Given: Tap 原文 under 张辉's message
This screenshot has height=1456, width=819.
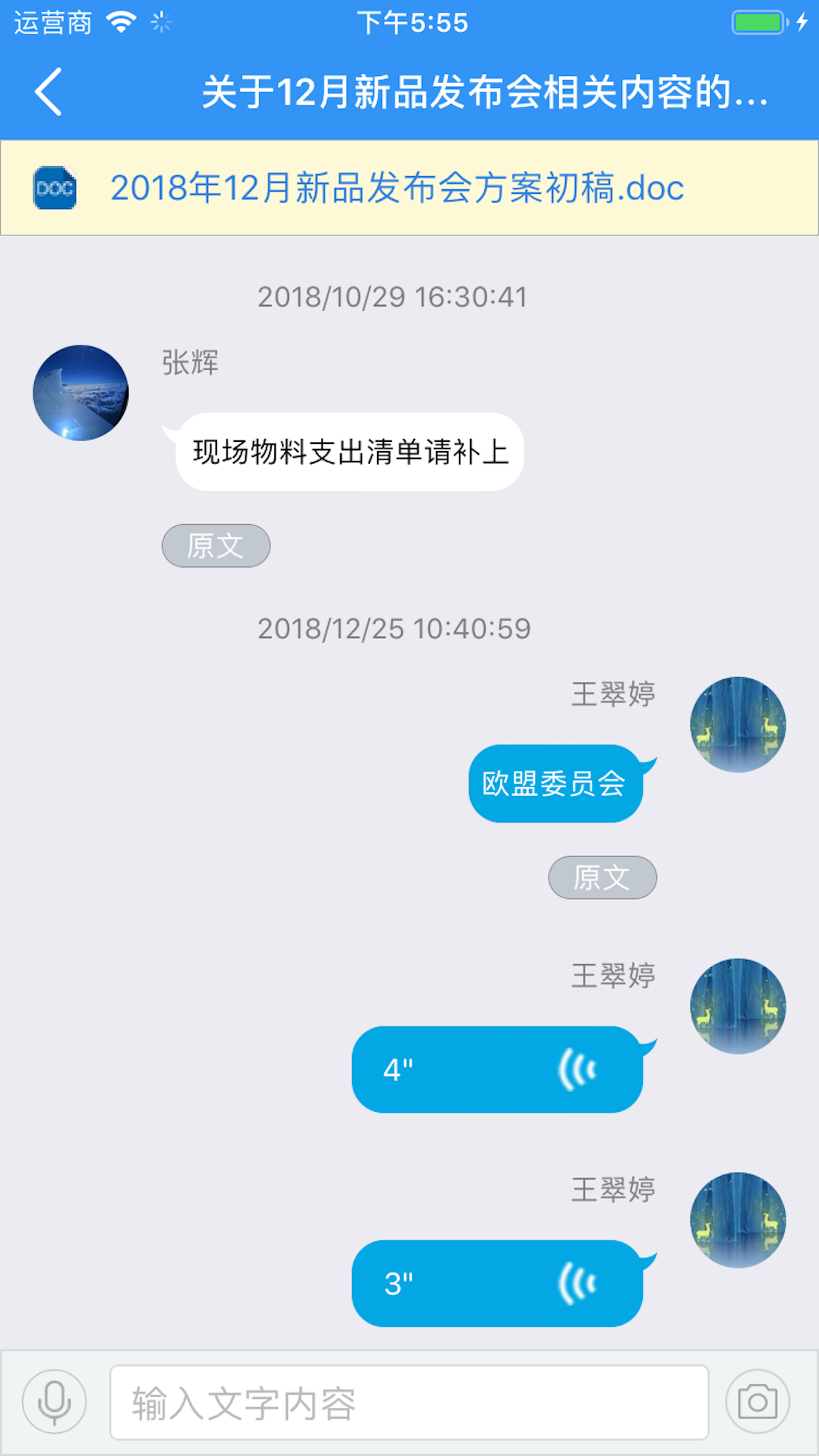Looking at the screenshot, I should pos(216,546).
